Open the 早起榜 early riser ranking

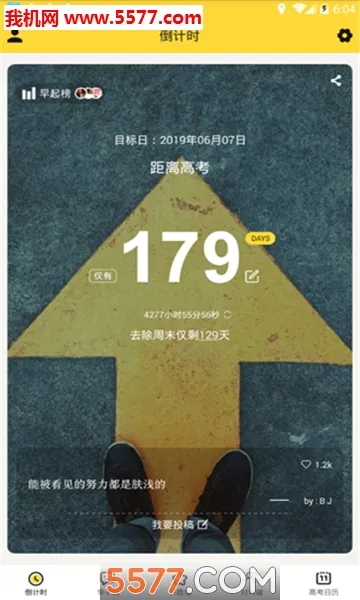point(62,93)
